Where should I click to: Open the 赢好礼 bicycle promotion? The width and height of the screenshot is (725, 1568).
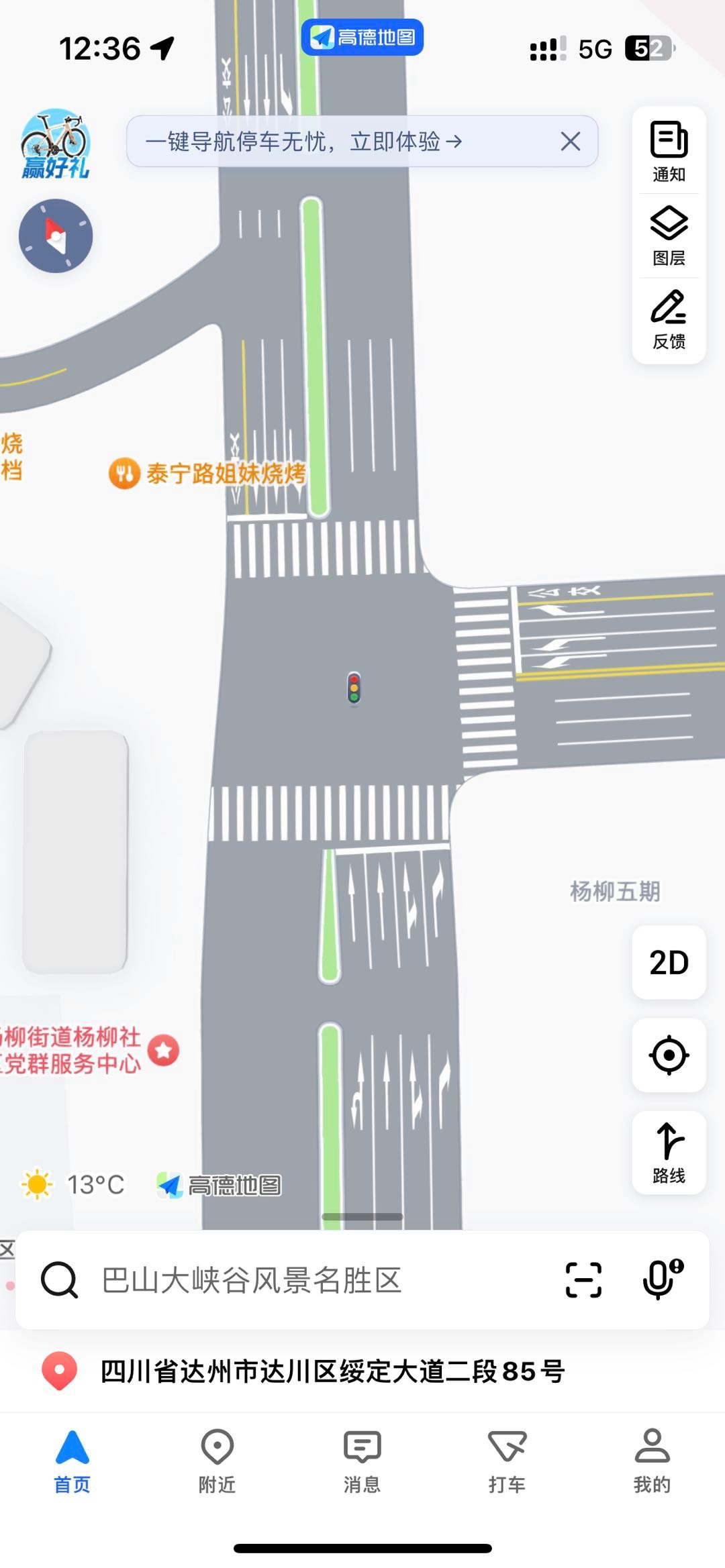tap(55, 144)
